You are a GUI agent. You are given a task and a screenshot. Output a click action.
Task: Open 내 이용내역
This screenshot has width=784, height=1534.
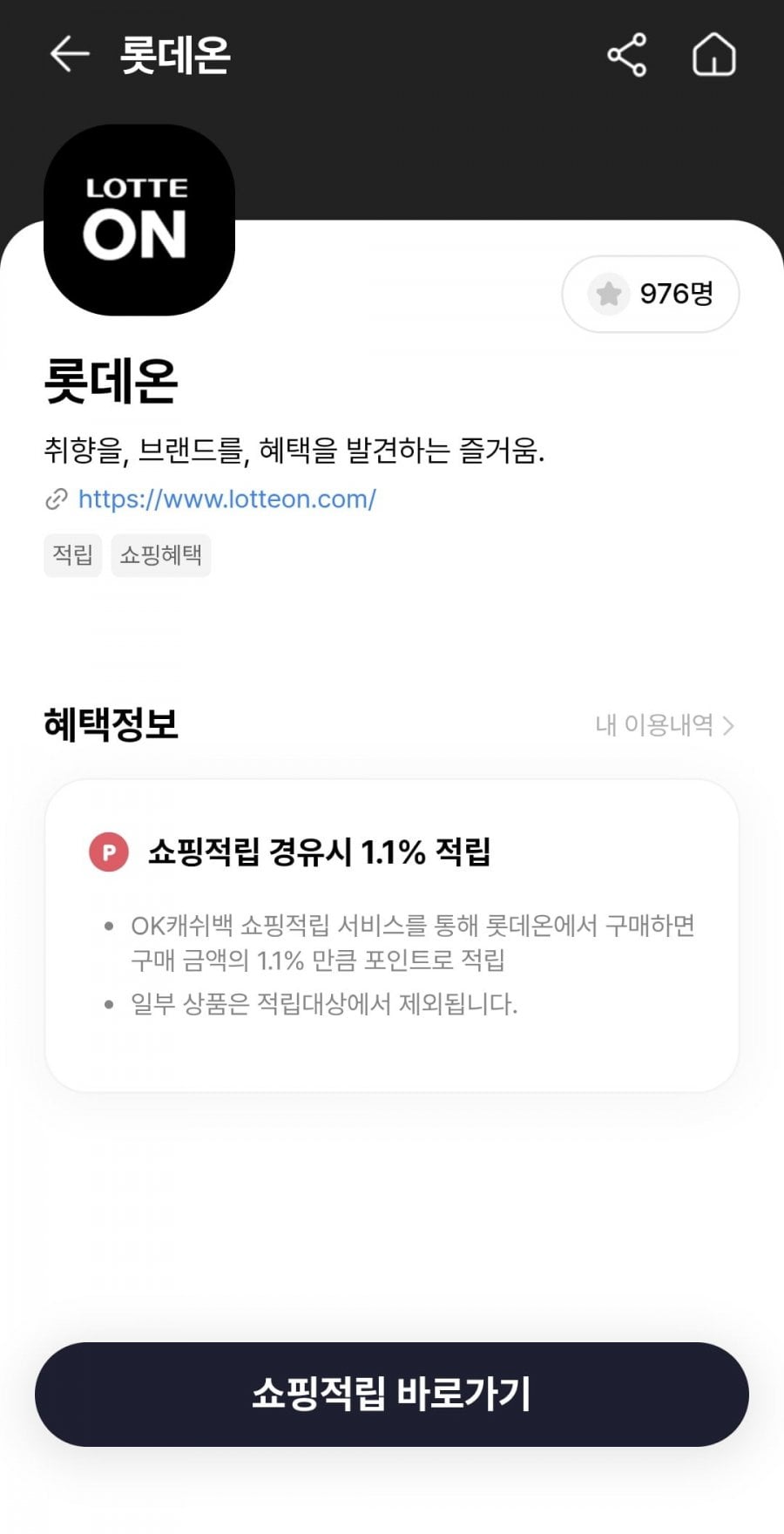coord(665,724)
